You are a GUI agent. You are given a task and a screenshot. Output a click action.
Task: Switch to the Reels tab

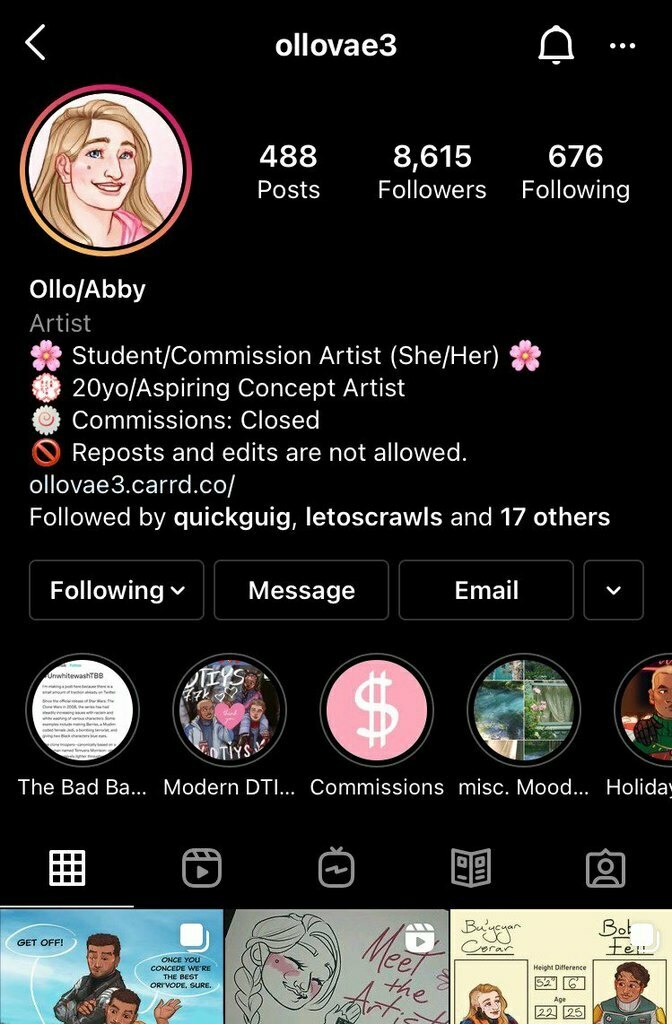tap(201, 868)
